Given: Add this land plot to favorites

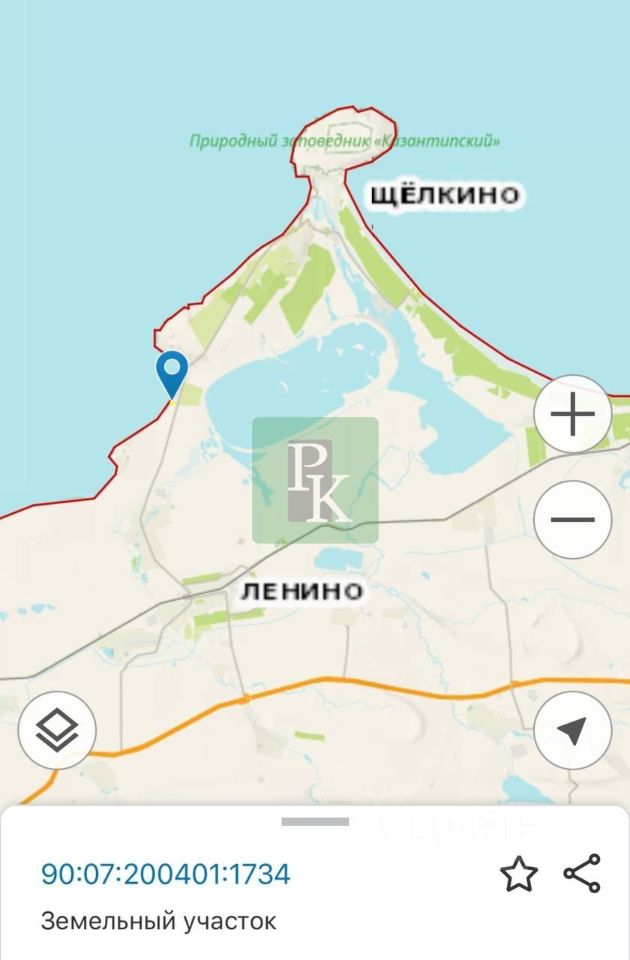Looking at the screenshot, I should tap(518, 874).
